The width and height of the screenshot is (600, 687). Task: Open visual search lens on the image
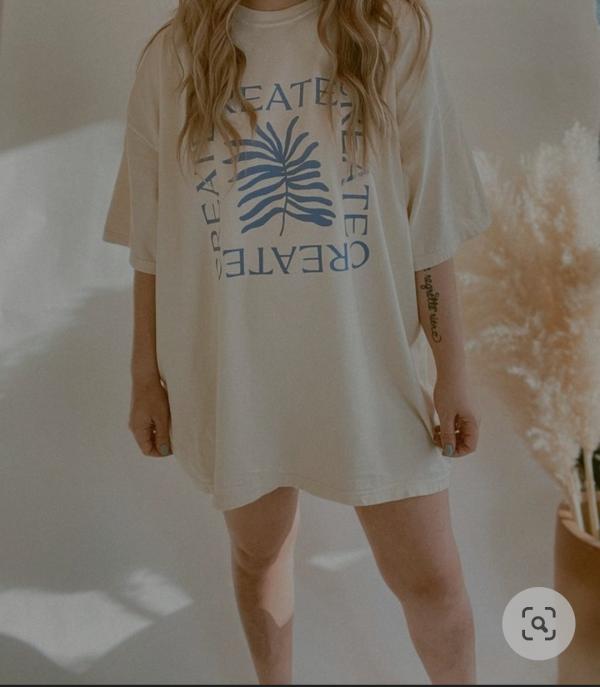(538, 624)
